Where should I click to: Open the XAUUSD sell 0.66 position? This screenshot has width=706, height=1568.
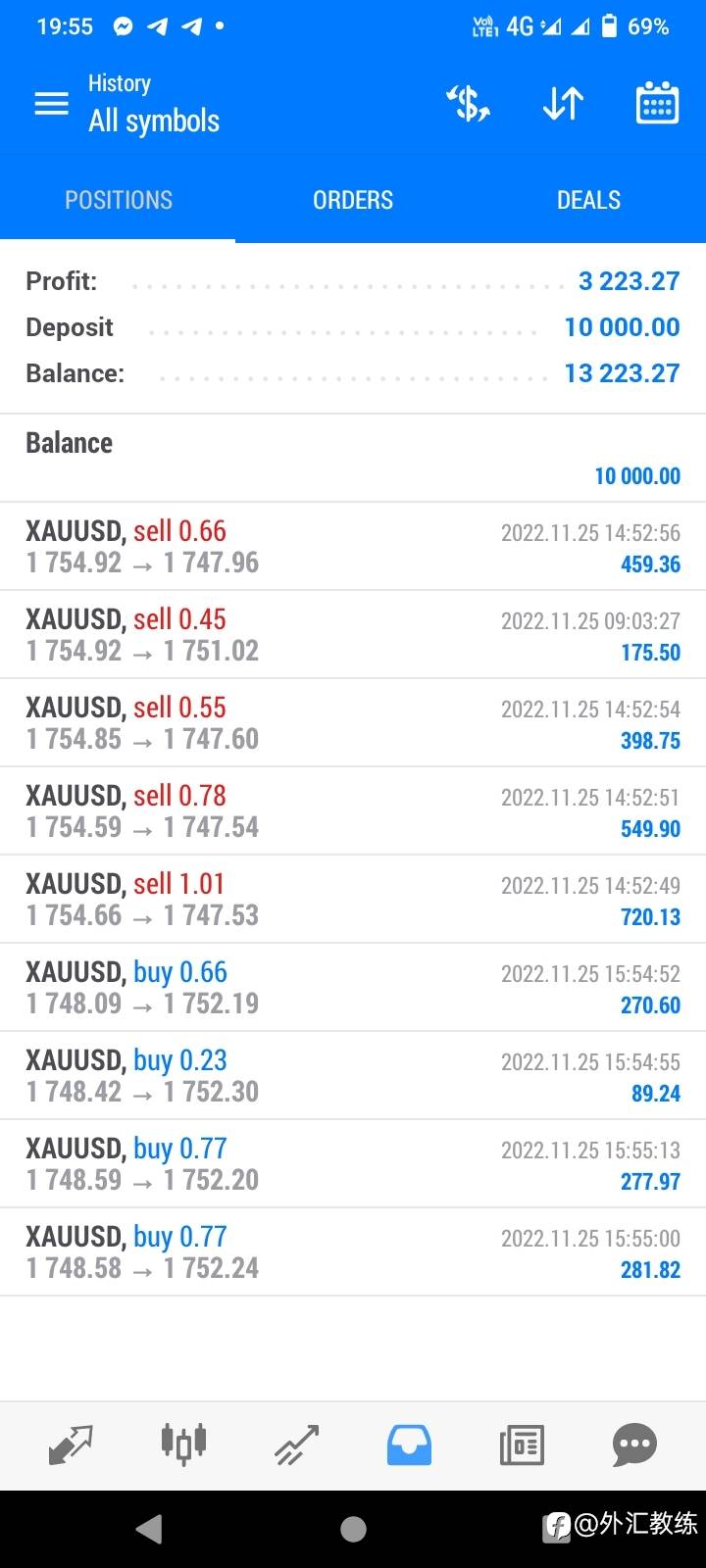click(x=353, y=547)
